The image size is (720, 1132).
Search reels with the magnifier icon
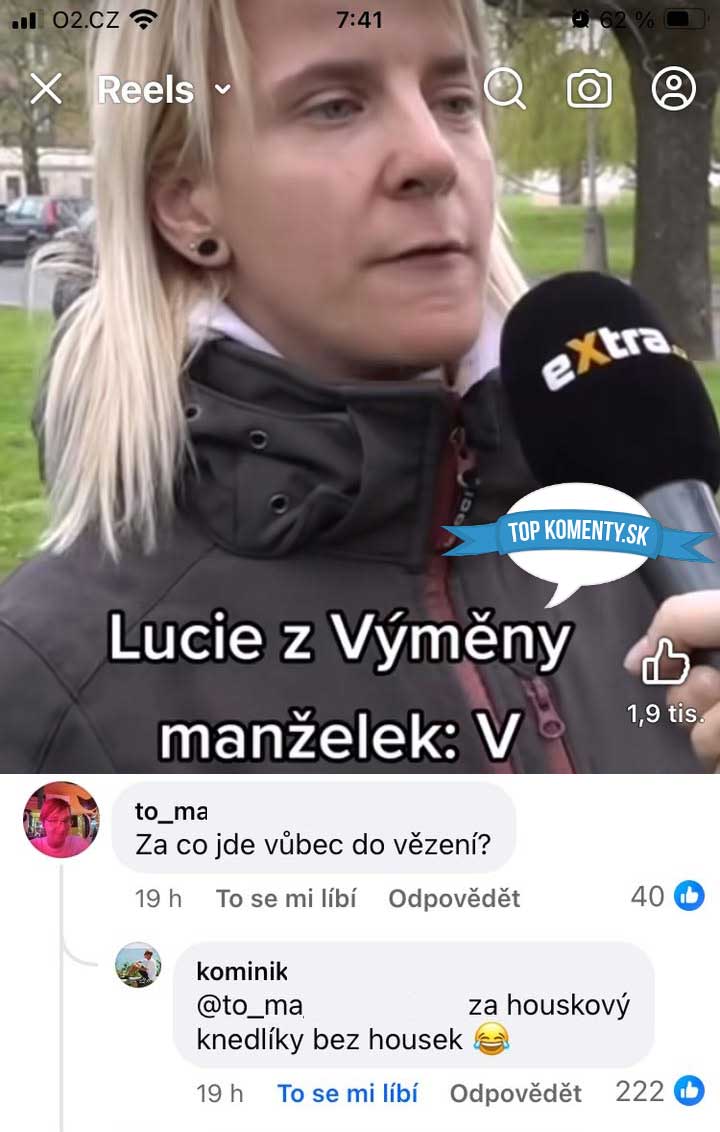pos(504,90)
